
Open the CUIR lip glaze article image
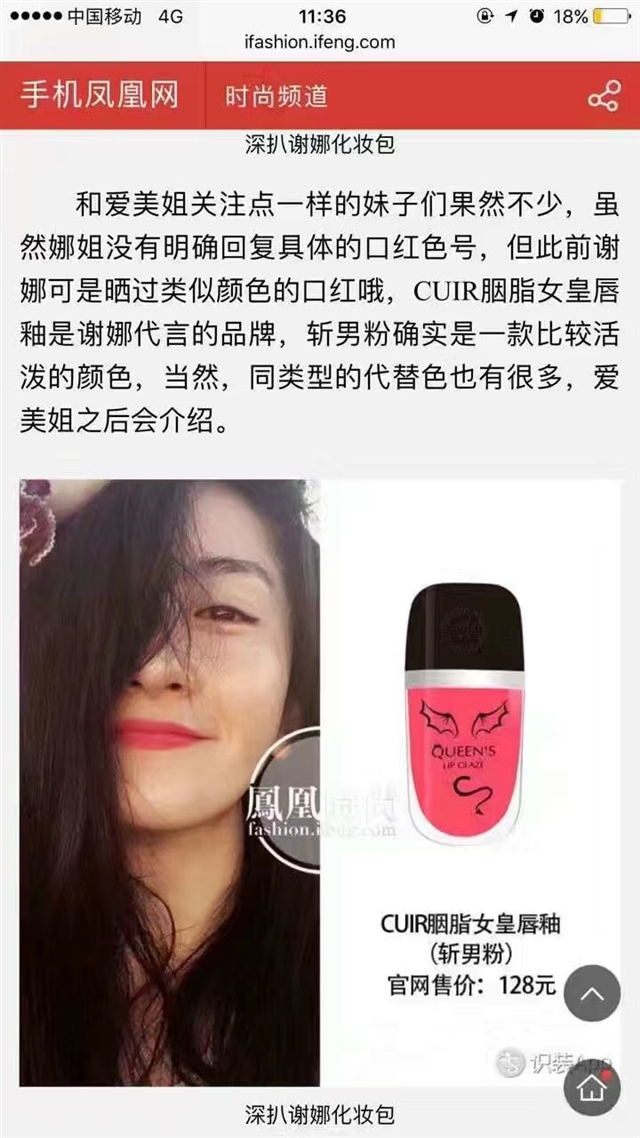pos(320,782)
